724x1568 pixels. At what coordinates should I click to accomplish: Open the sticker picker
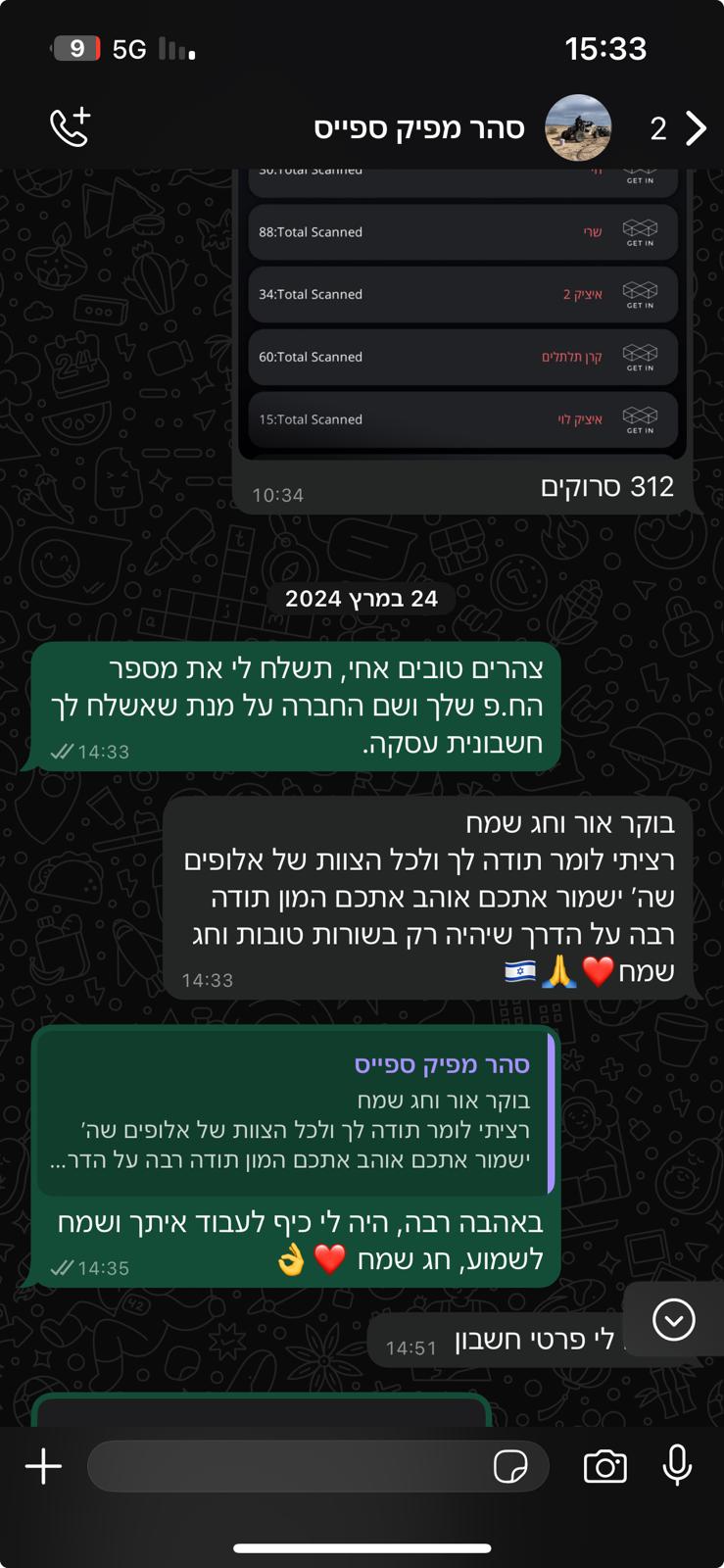point(510,1466)
